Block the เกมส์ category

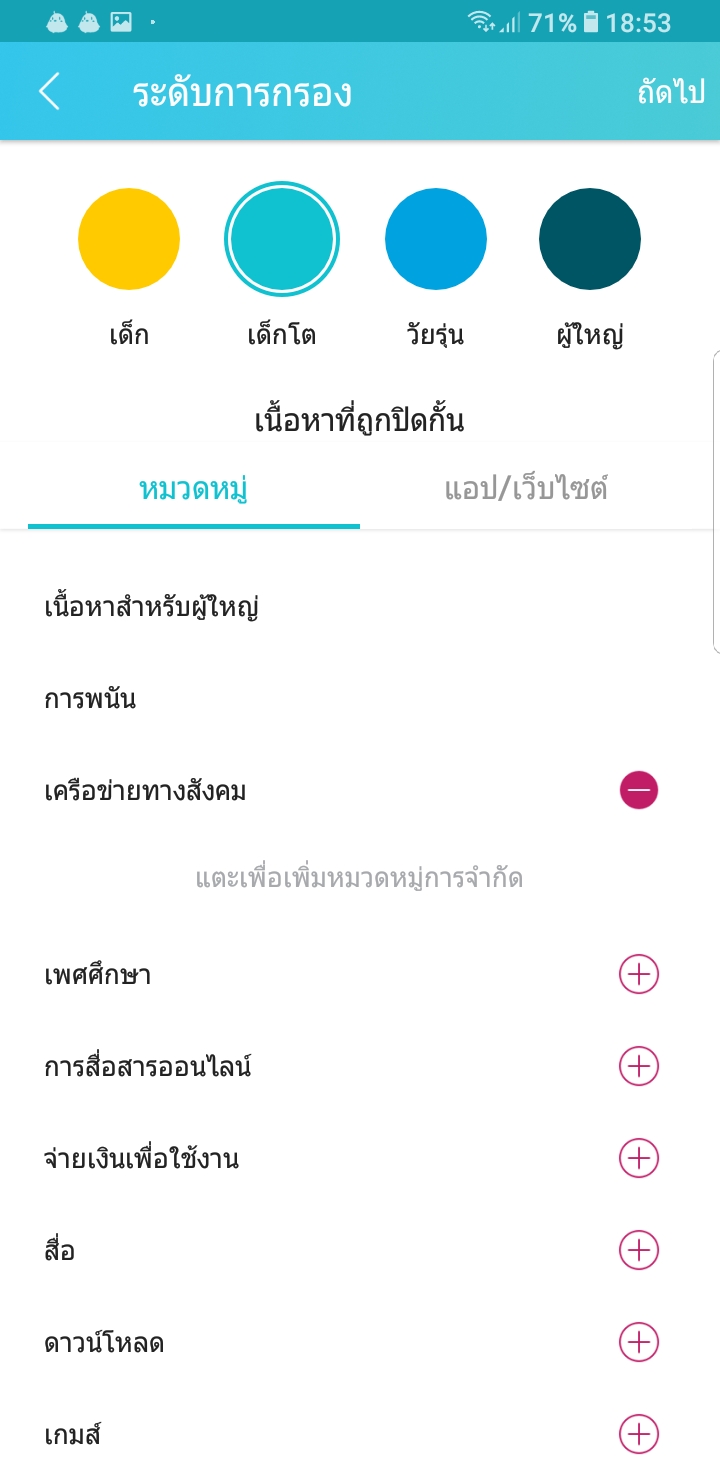639,1435
